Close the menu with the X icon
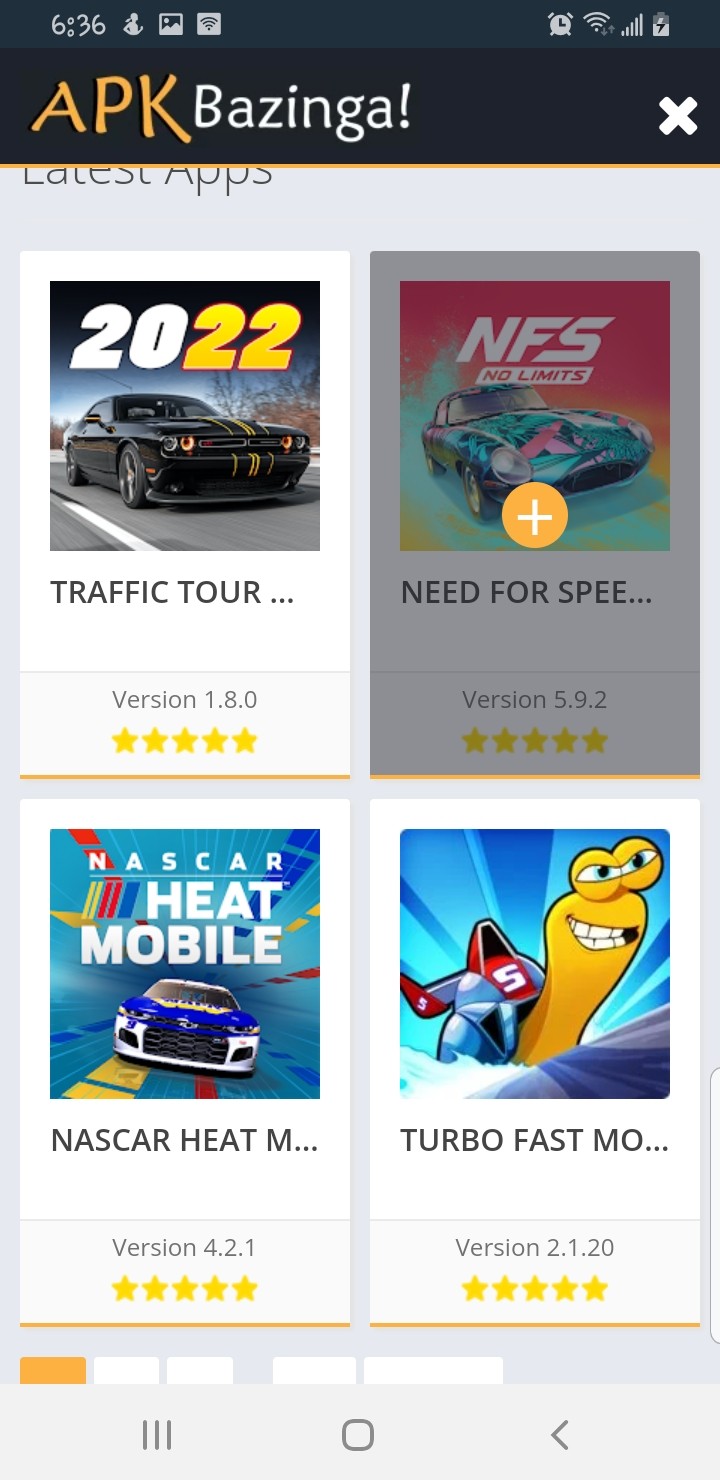 click(x=677, y=116)
